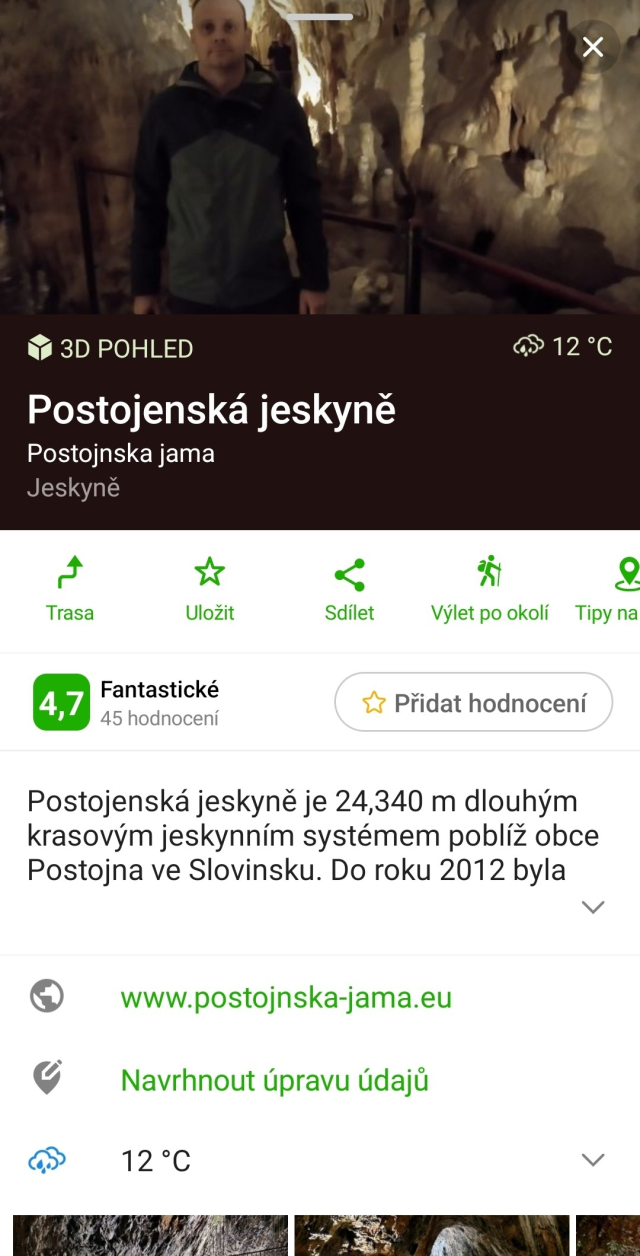Expand the cave description text
Screen dimensions: 640x1256
tap(593, 907)
